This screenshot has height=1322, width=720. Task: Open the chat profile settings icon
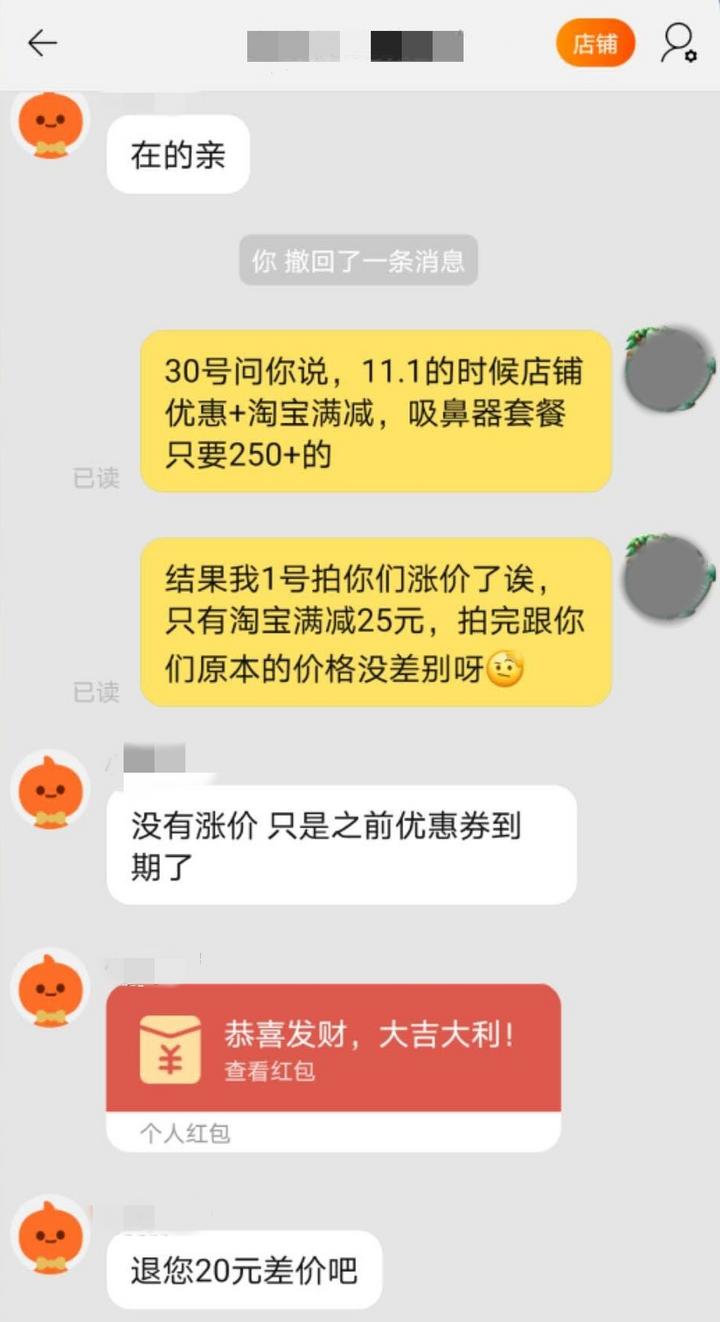[678, 43]
